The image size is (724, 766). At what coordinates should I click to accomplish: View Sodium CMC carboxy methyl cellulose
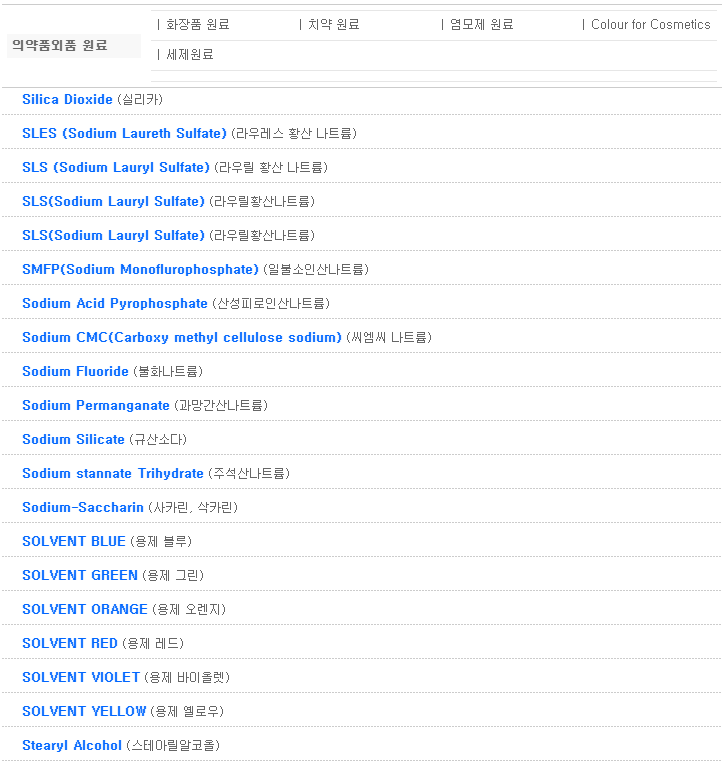[x=182, y=337]
